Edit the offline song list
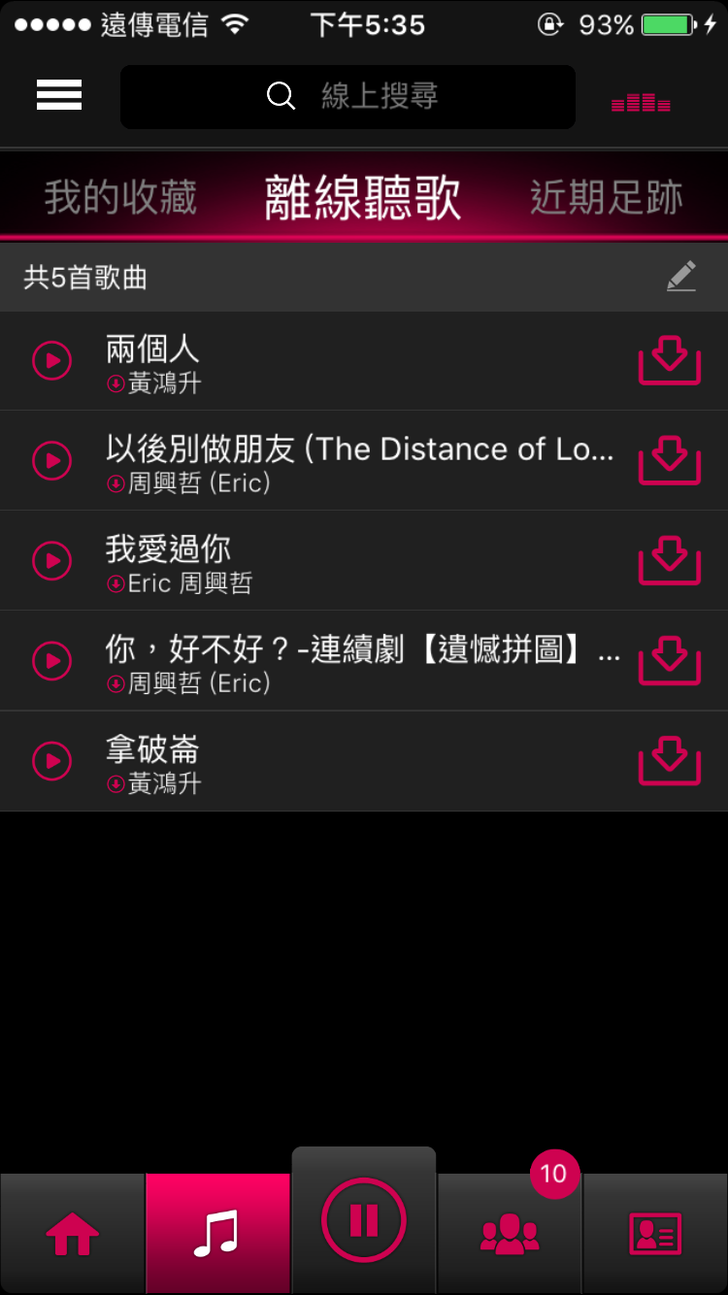 tap(681, 276)
